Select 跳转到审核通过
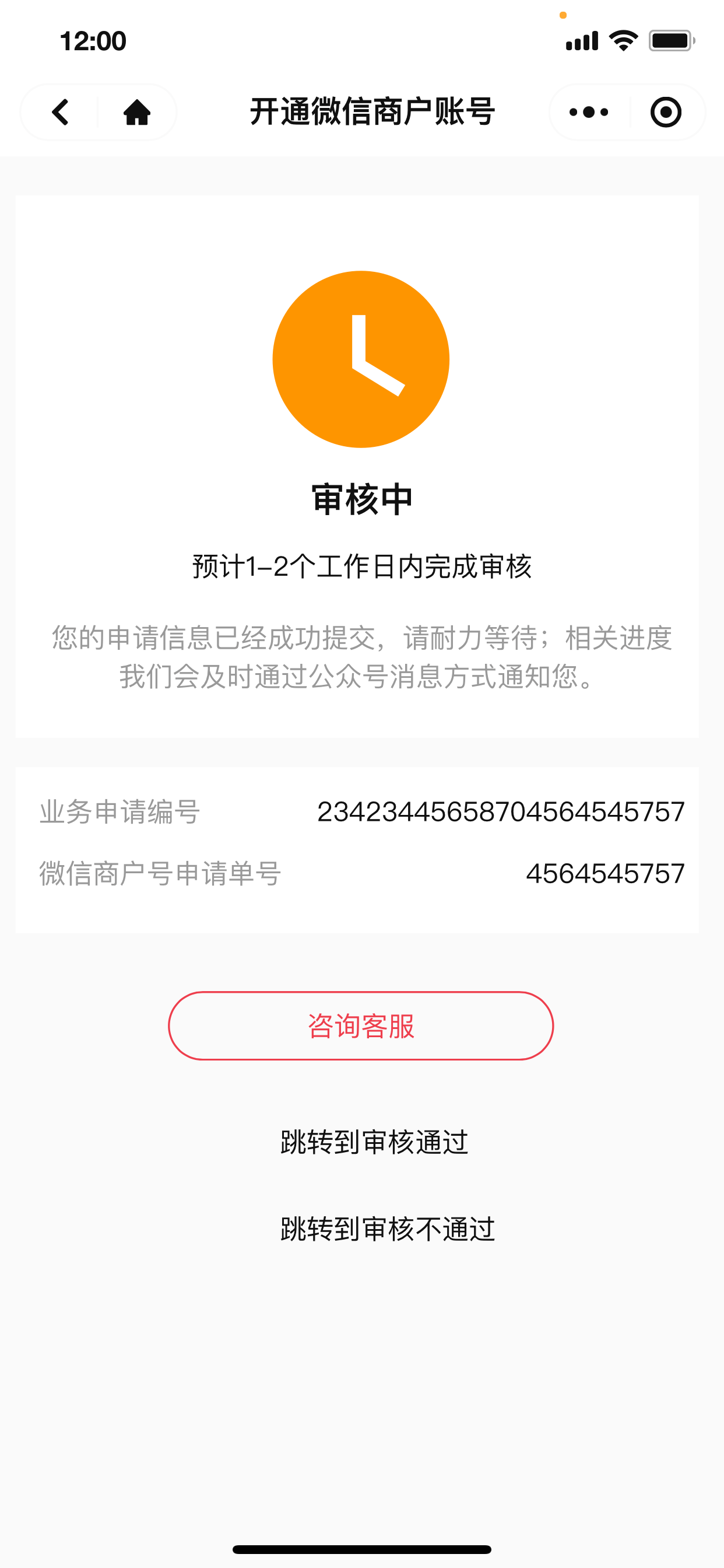This screenshot has width=724, height=1568. tap(374, 1142)
